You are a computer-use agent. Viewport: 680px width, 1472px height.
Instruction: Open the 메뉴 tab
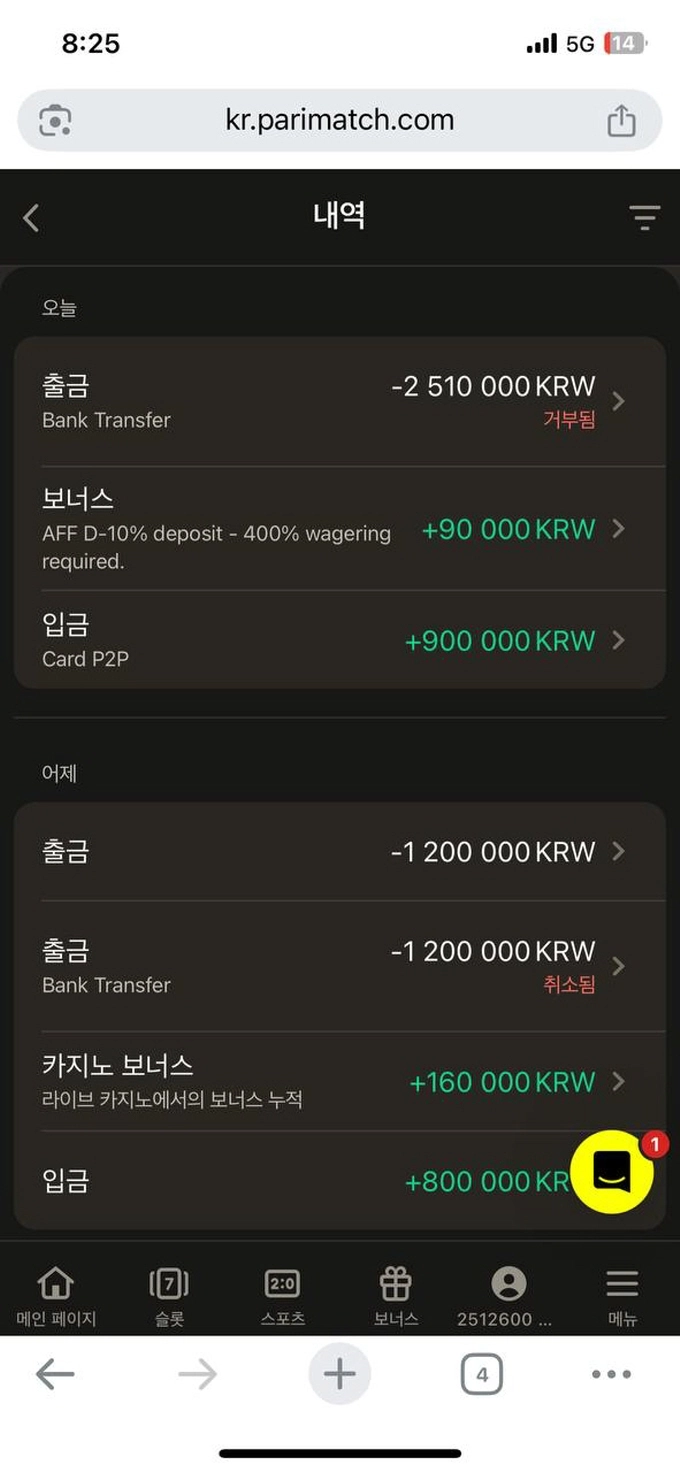(x=622, y=1297)
